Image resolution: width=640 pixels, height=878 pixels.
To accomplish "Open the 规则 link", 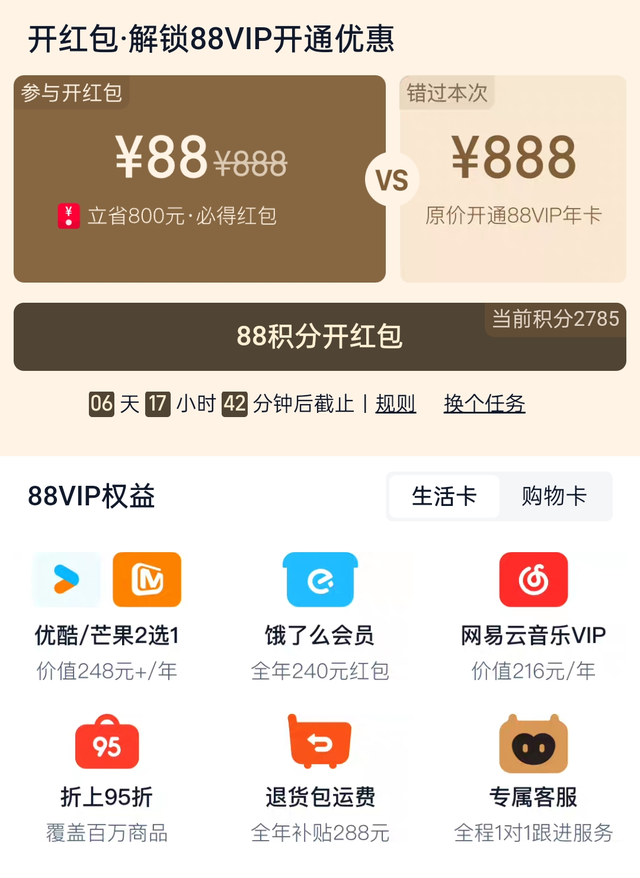I will (395, 404).
